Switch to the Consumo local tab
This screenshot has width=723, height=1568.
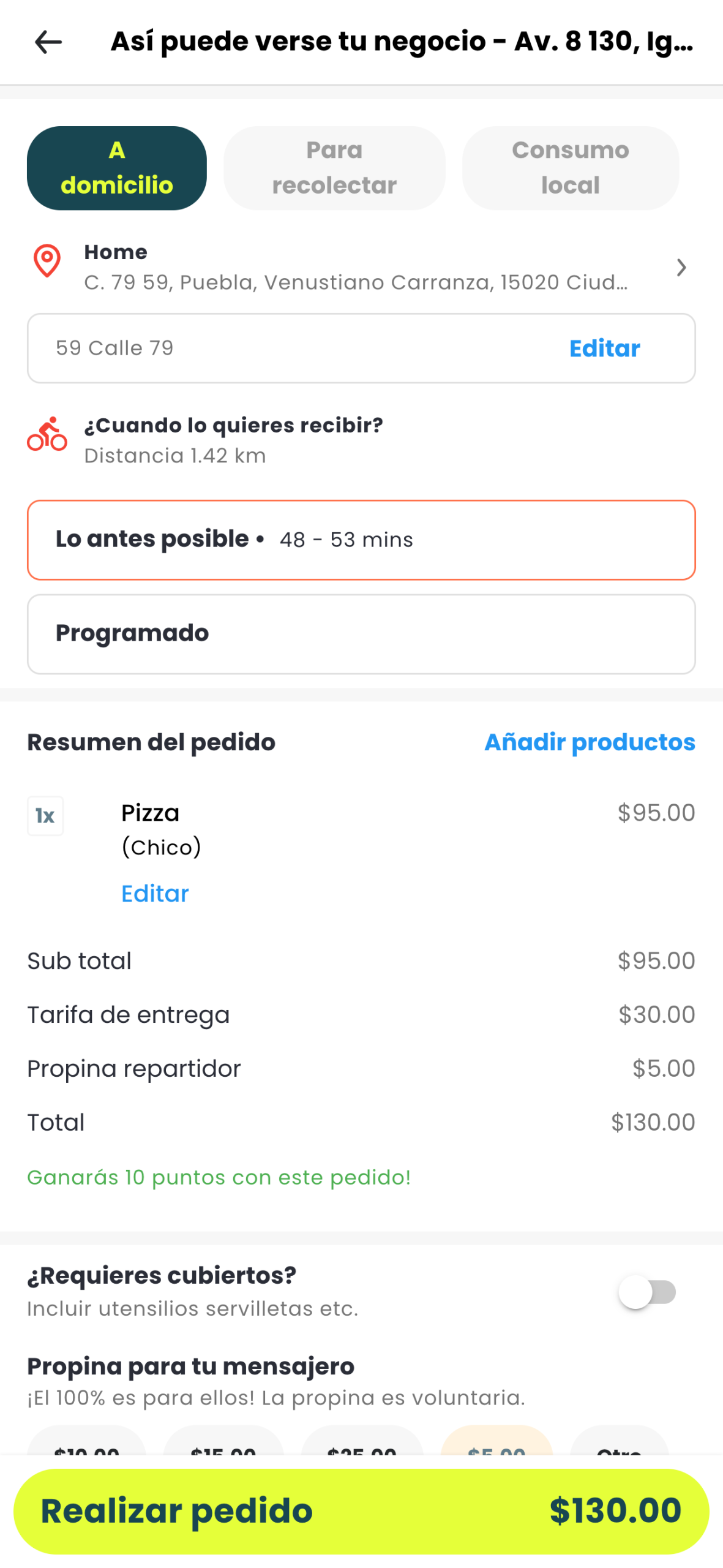coord(569,167)
